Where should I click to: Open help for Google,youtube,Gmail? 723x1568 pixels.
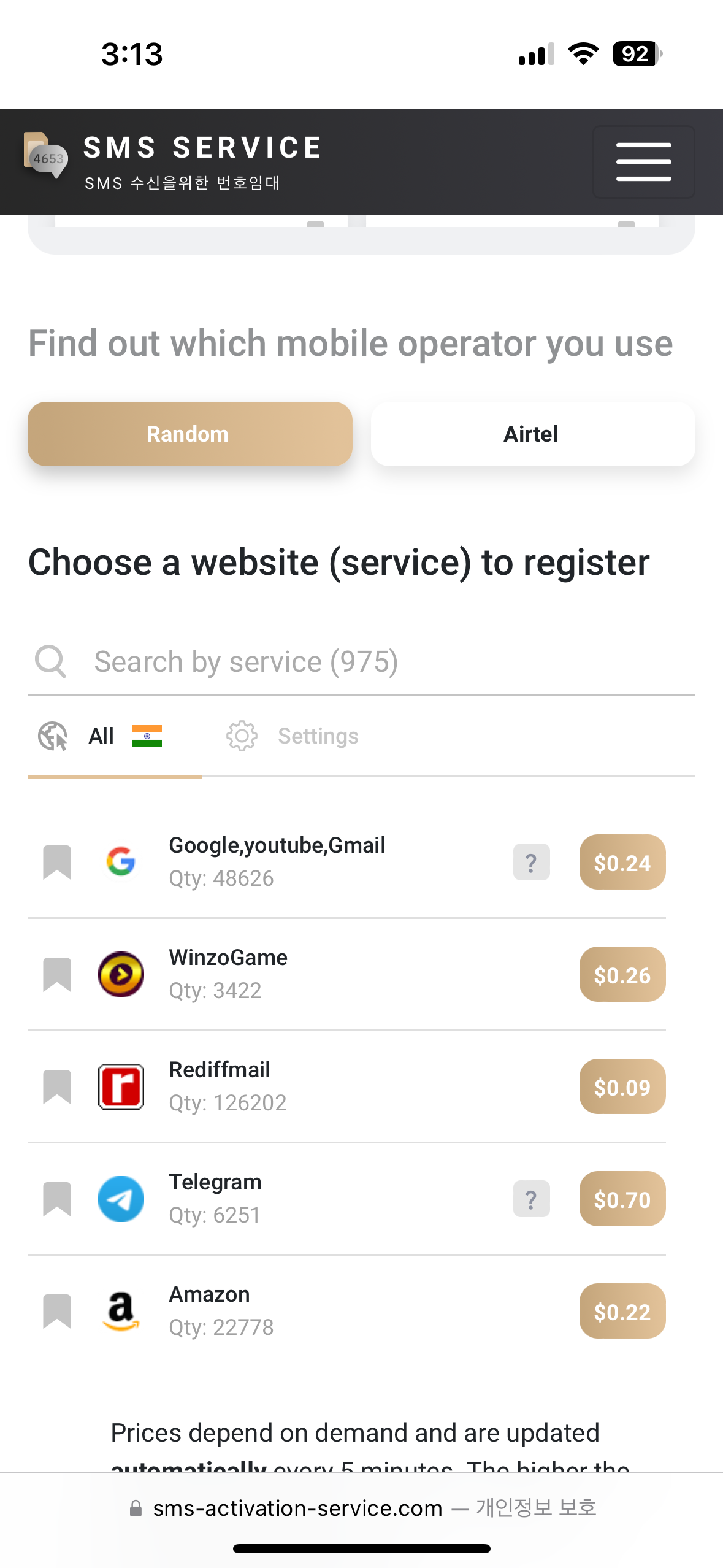click(x=531, y=862)
